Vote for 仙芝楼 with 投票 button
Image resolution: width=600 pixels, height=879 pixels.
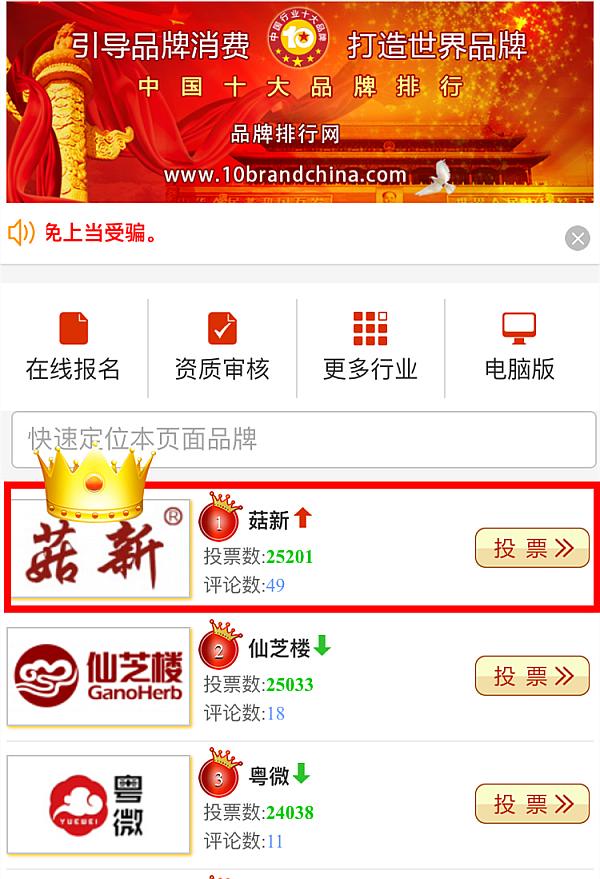532,676
